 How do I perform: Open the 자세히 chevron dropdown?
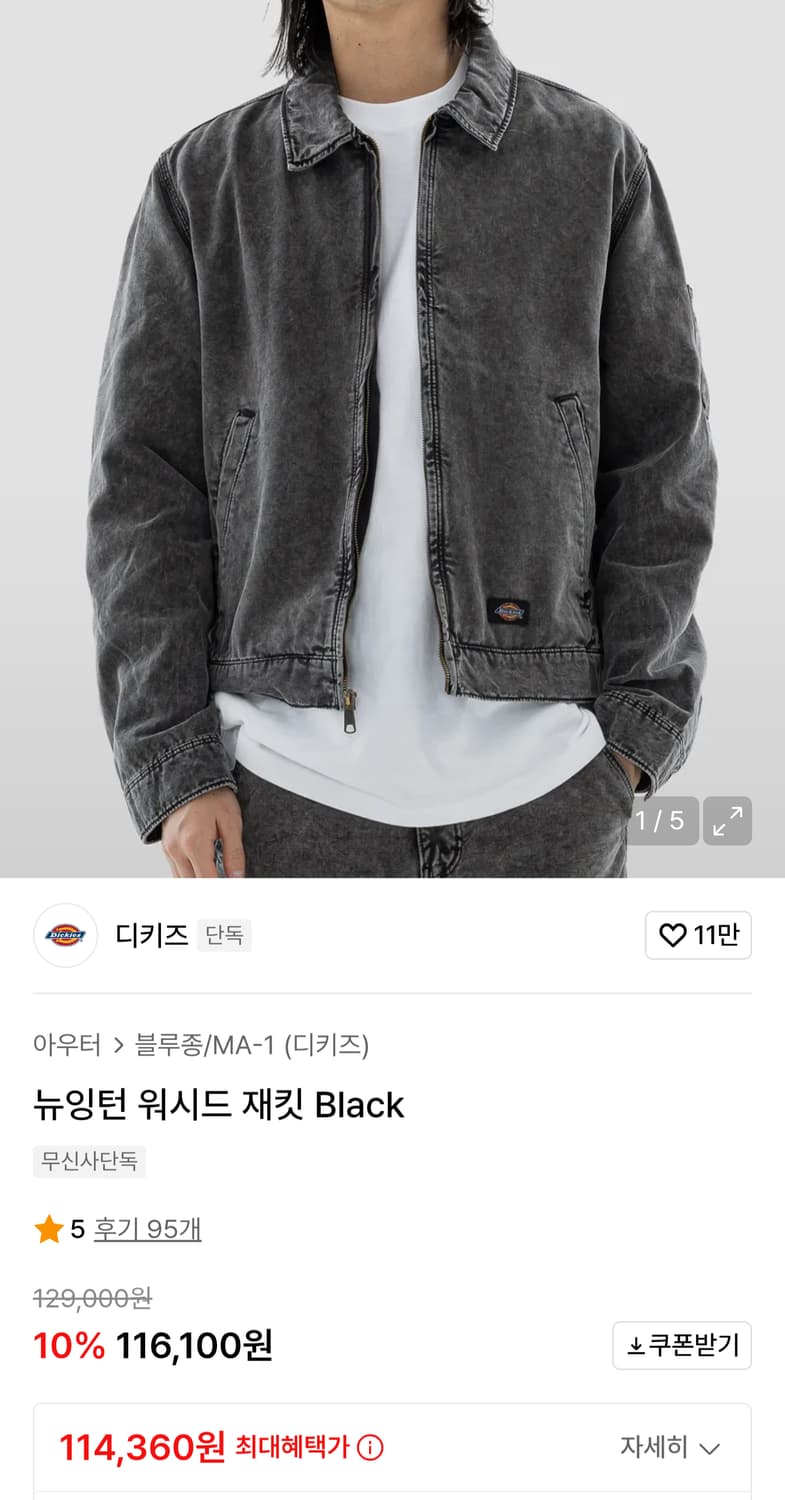point(709,1448)
